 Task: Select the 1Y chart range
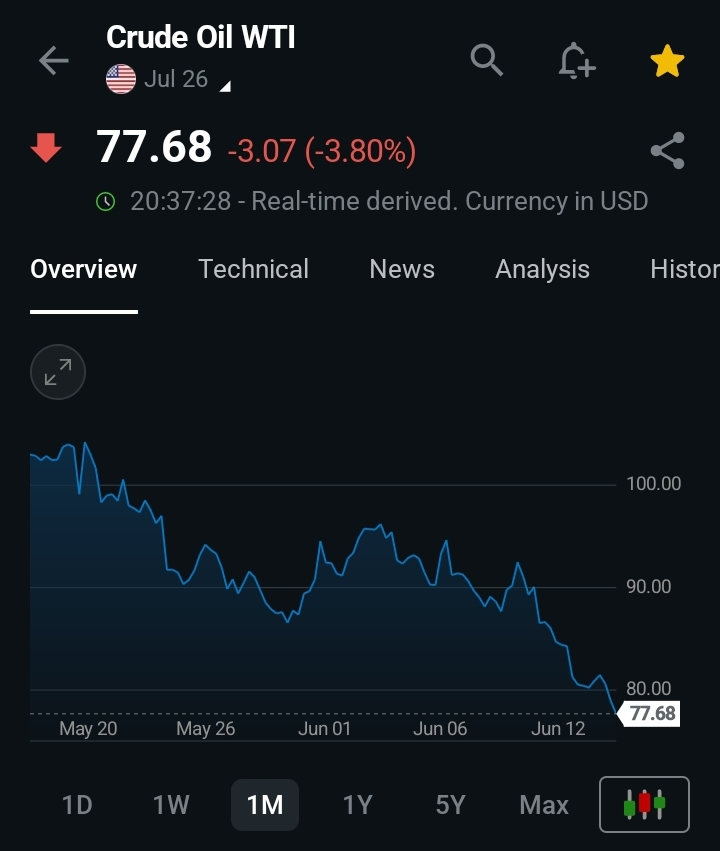pos(358,805)
